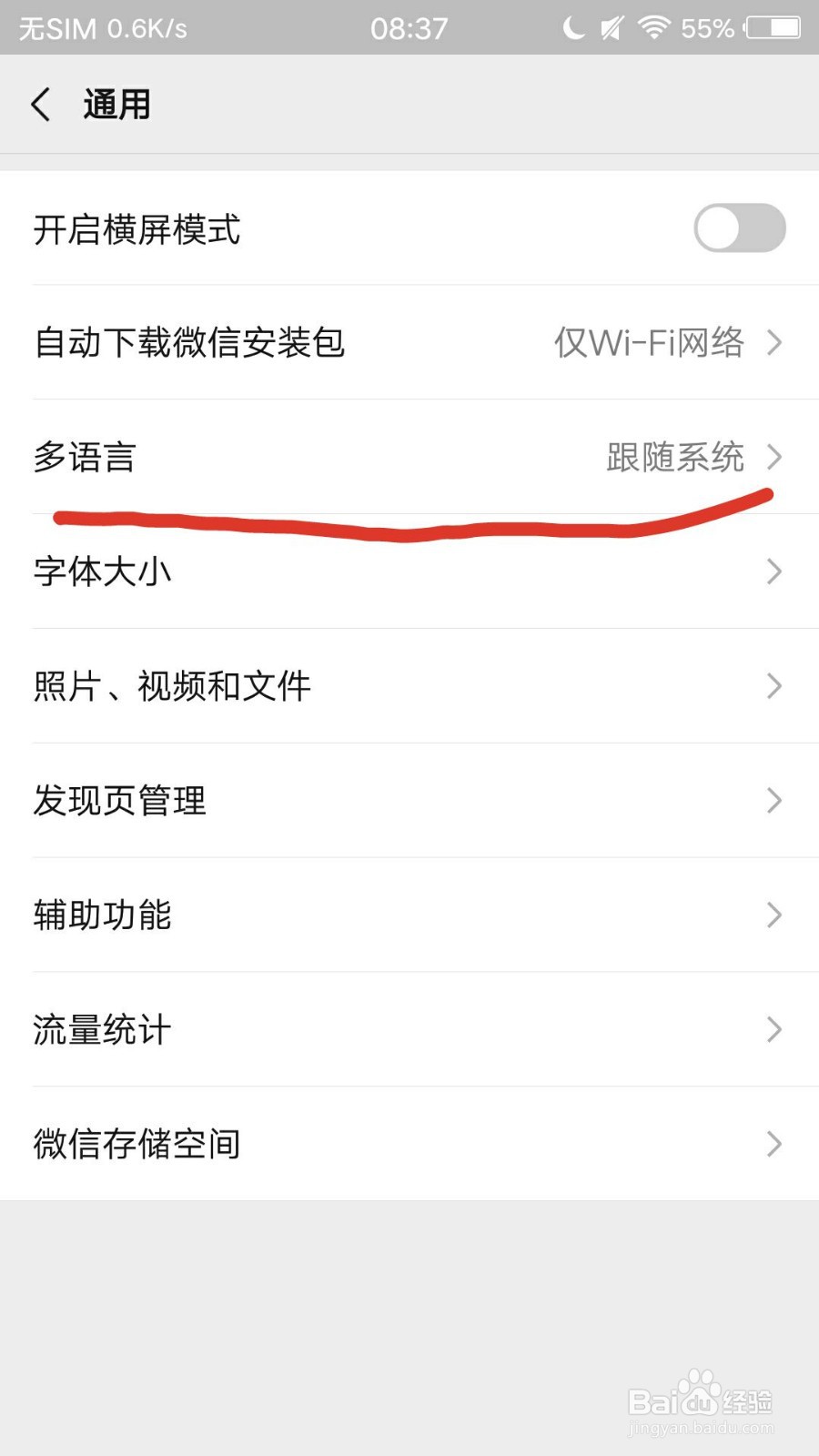The height and width of the screenshot is (1456, 819).
Task: Select the 辅助功能 list entry
Action: (409, 915)
